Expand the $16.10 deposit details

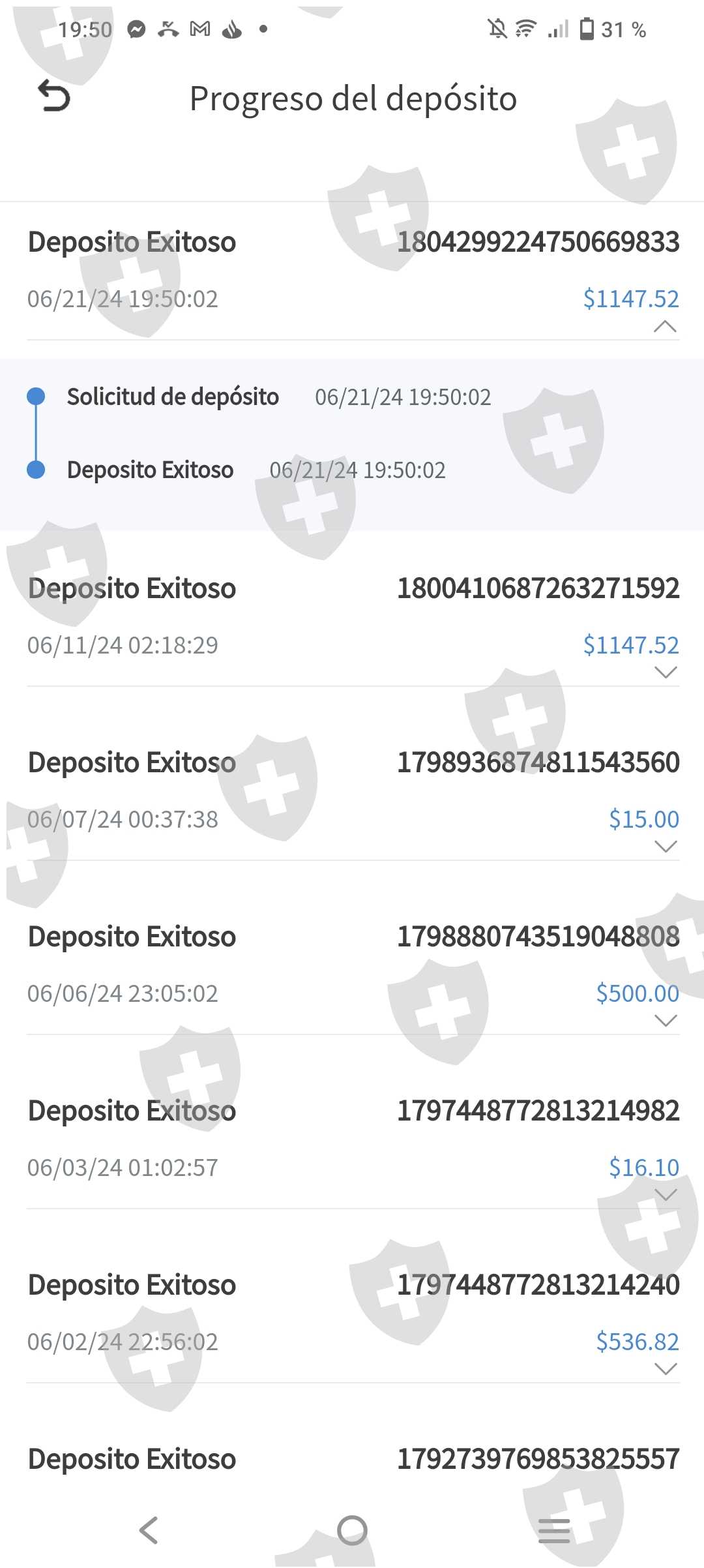[x=664, y=1195]
